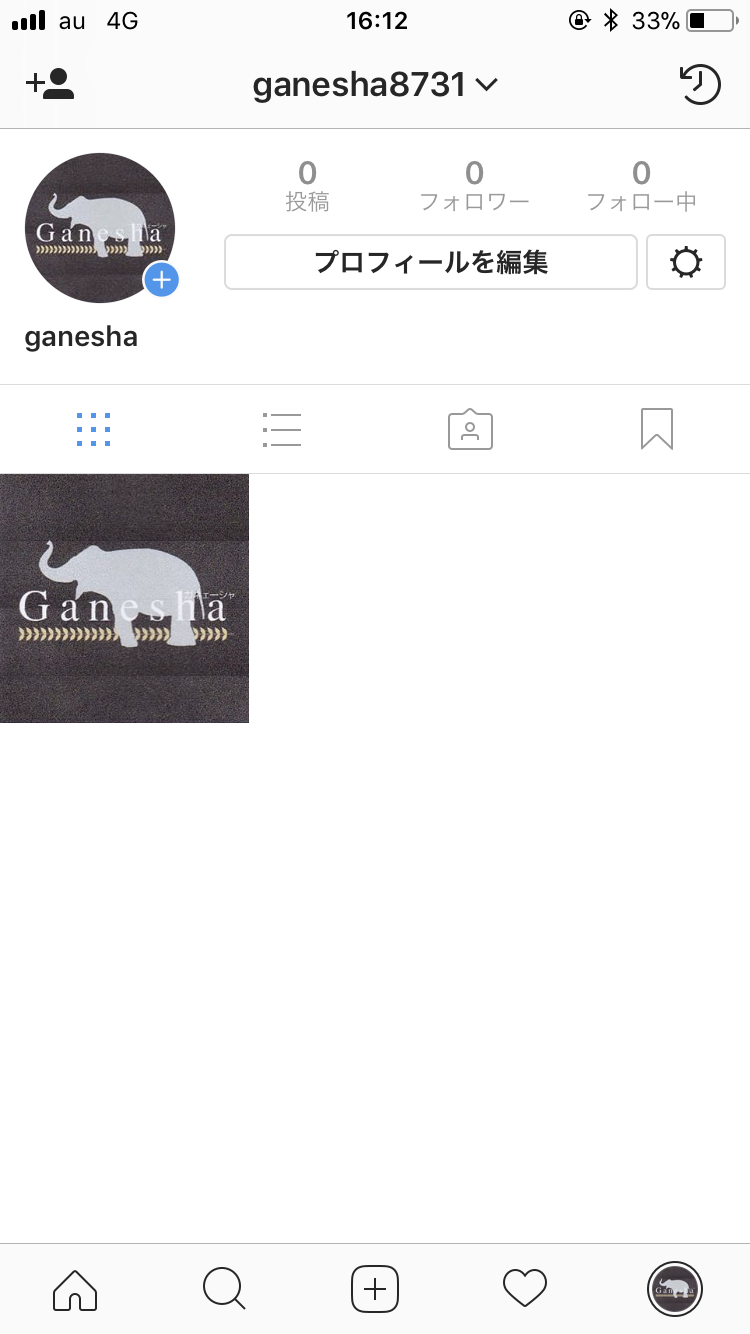
Task: Open discover people icon
Action: [x=50, y=84]
